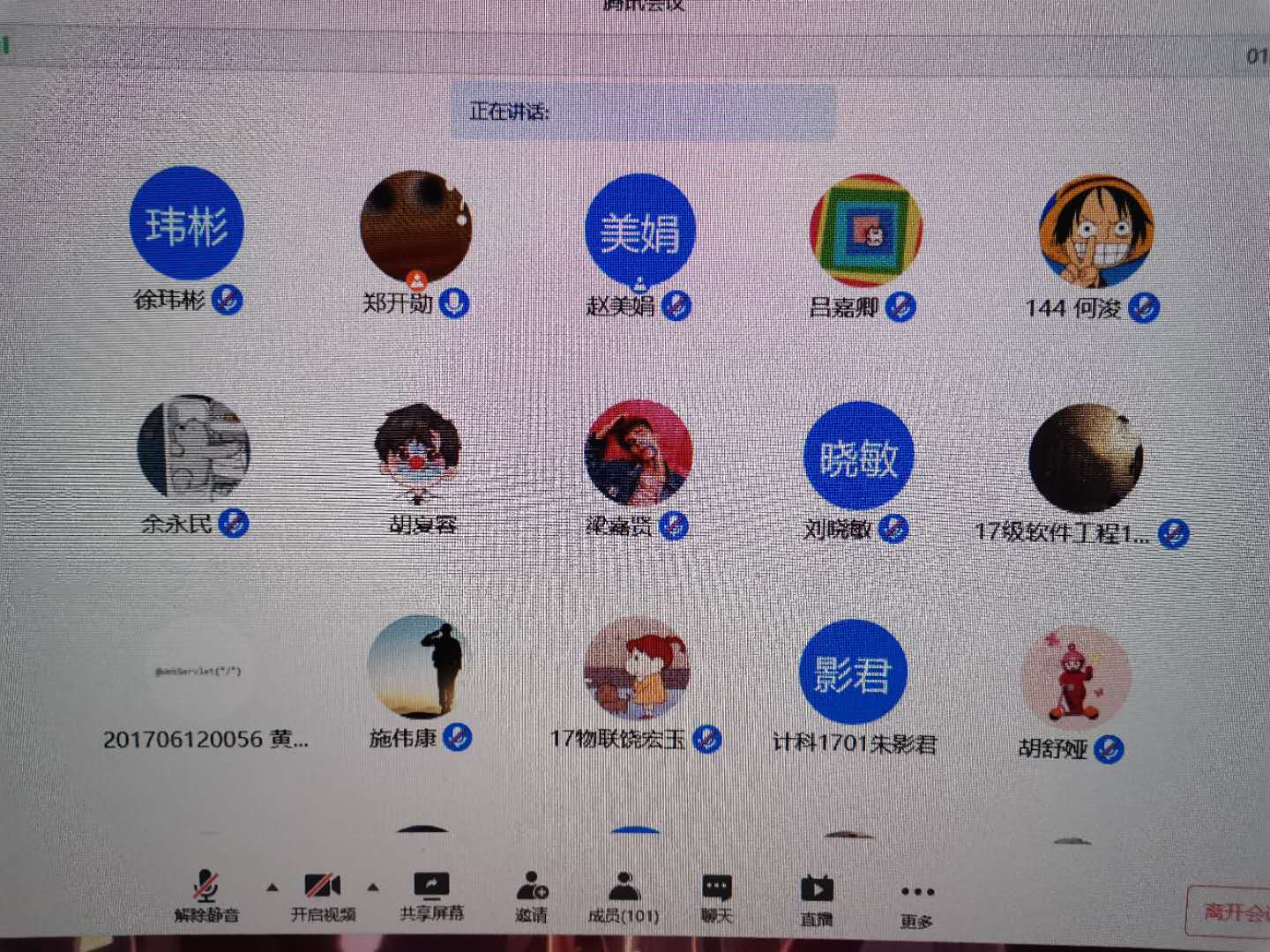
Task: Select participant tile 赵美娟
Action: coord(640,231)
